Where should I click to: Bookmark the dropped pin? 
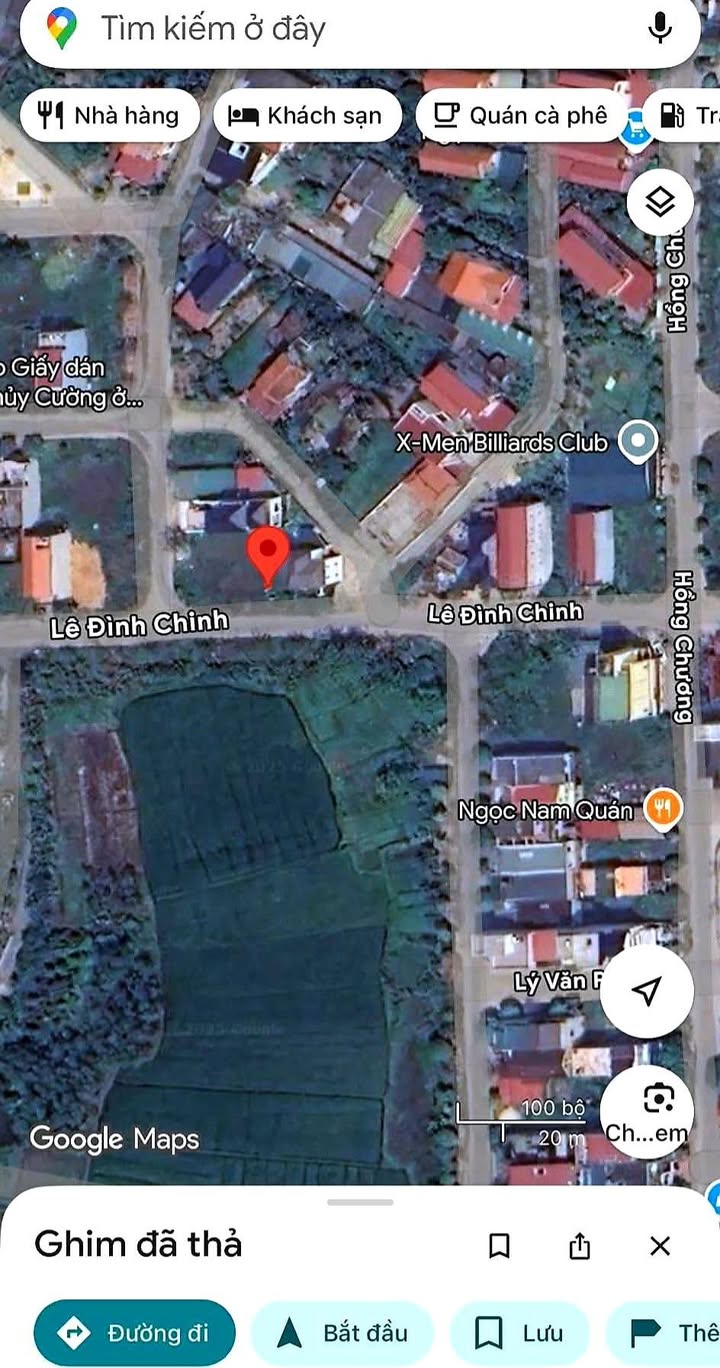pyautogui.click(x=499, y=1246)
